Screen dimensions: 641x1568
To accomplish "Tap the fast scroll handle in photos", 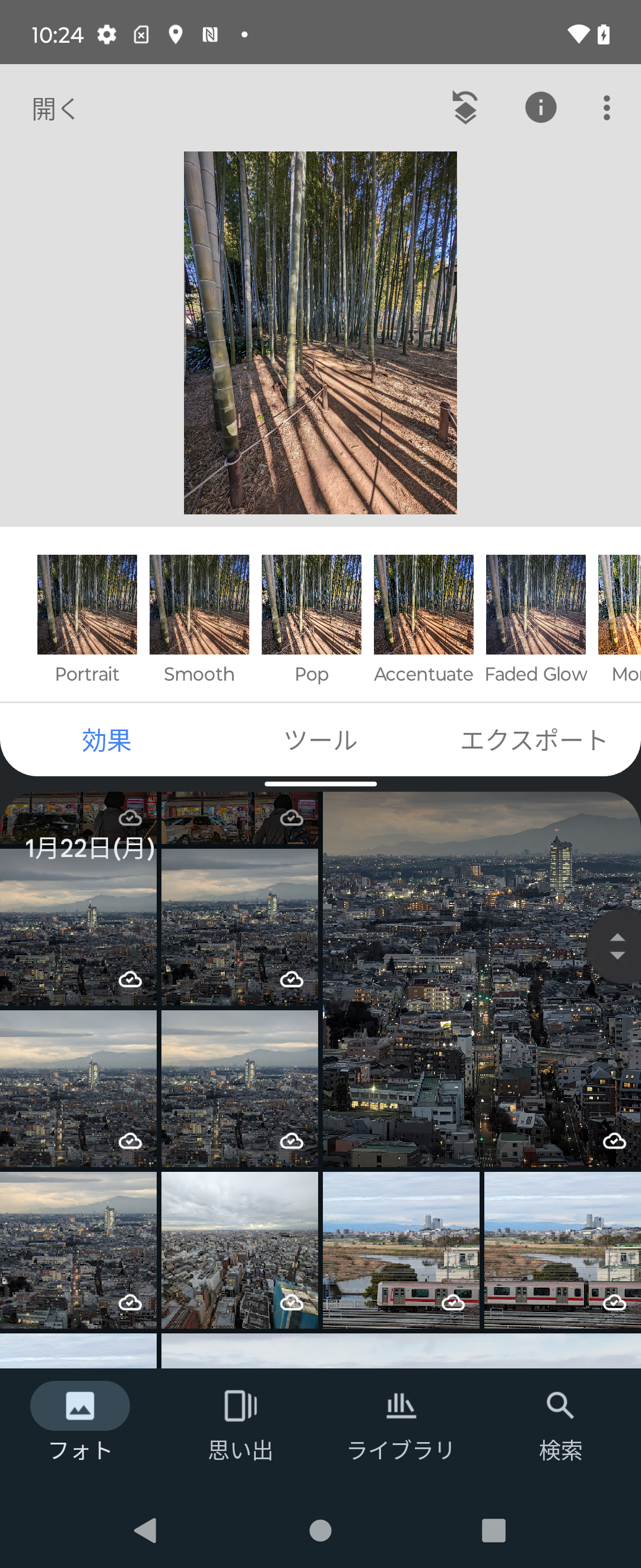I will [617, 947].
